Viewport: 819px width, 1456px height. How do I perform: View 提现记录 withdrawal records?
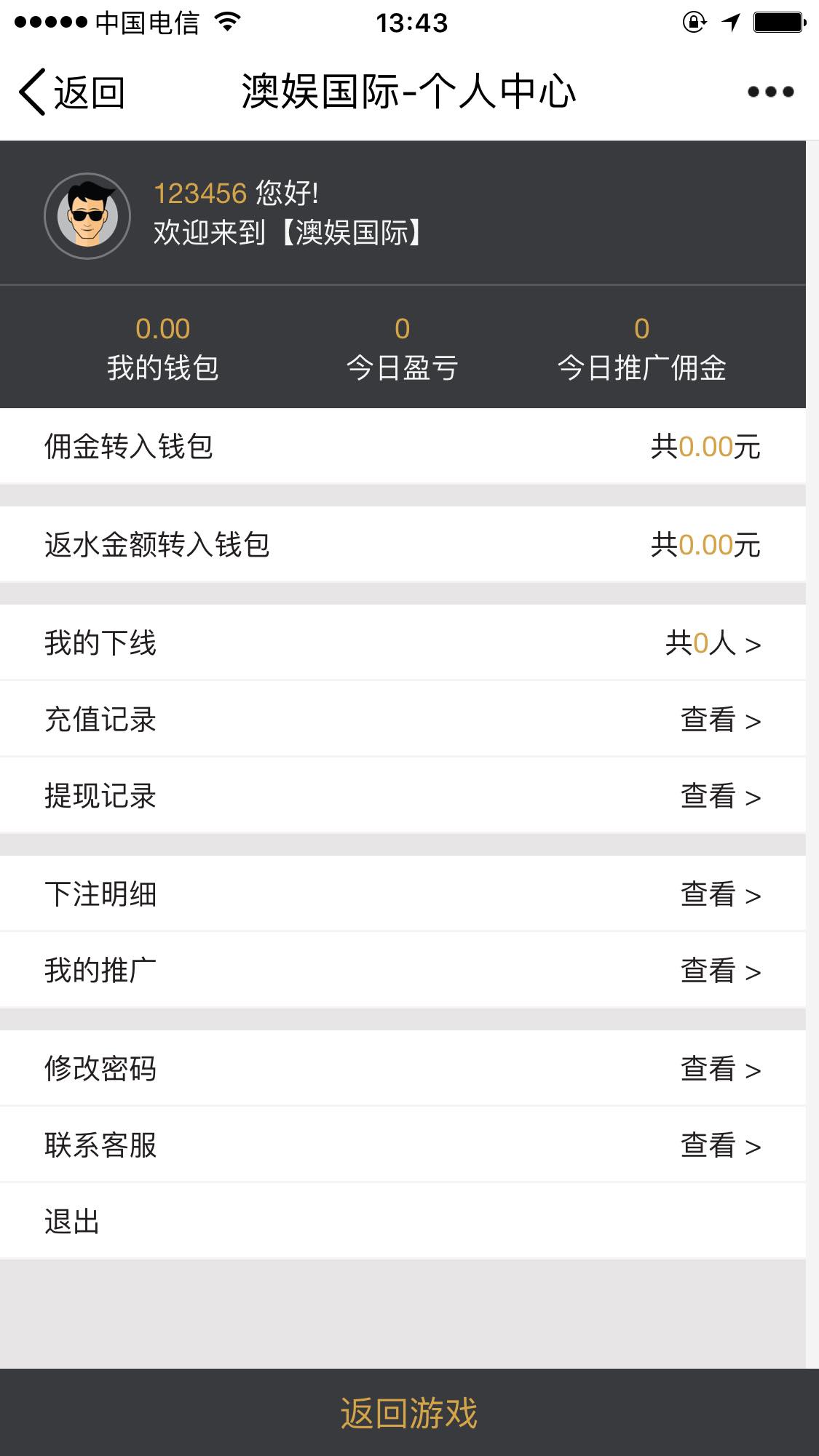coord(403,795)
